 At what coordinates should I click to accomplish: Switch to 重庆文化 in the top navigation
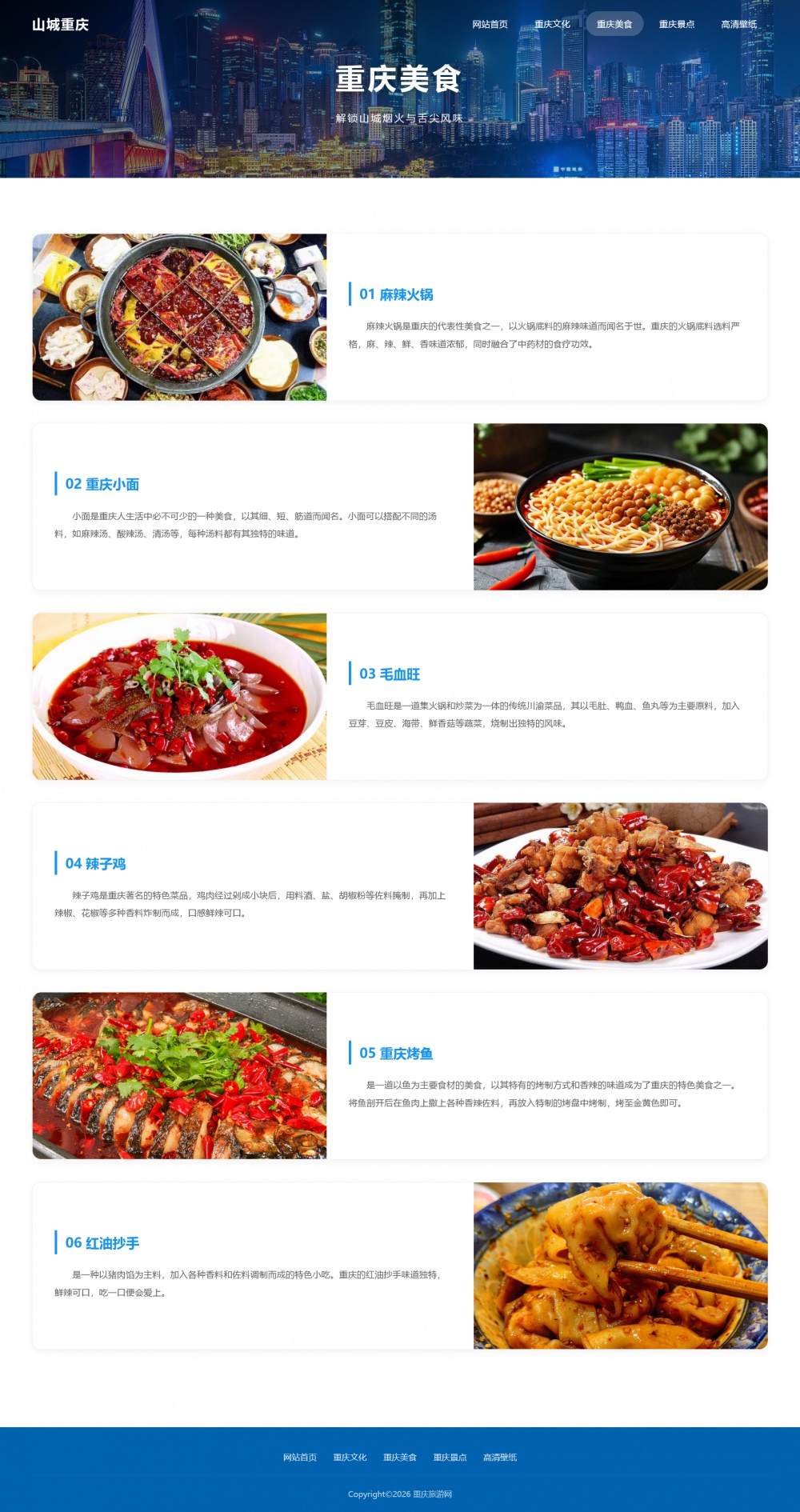552,24
